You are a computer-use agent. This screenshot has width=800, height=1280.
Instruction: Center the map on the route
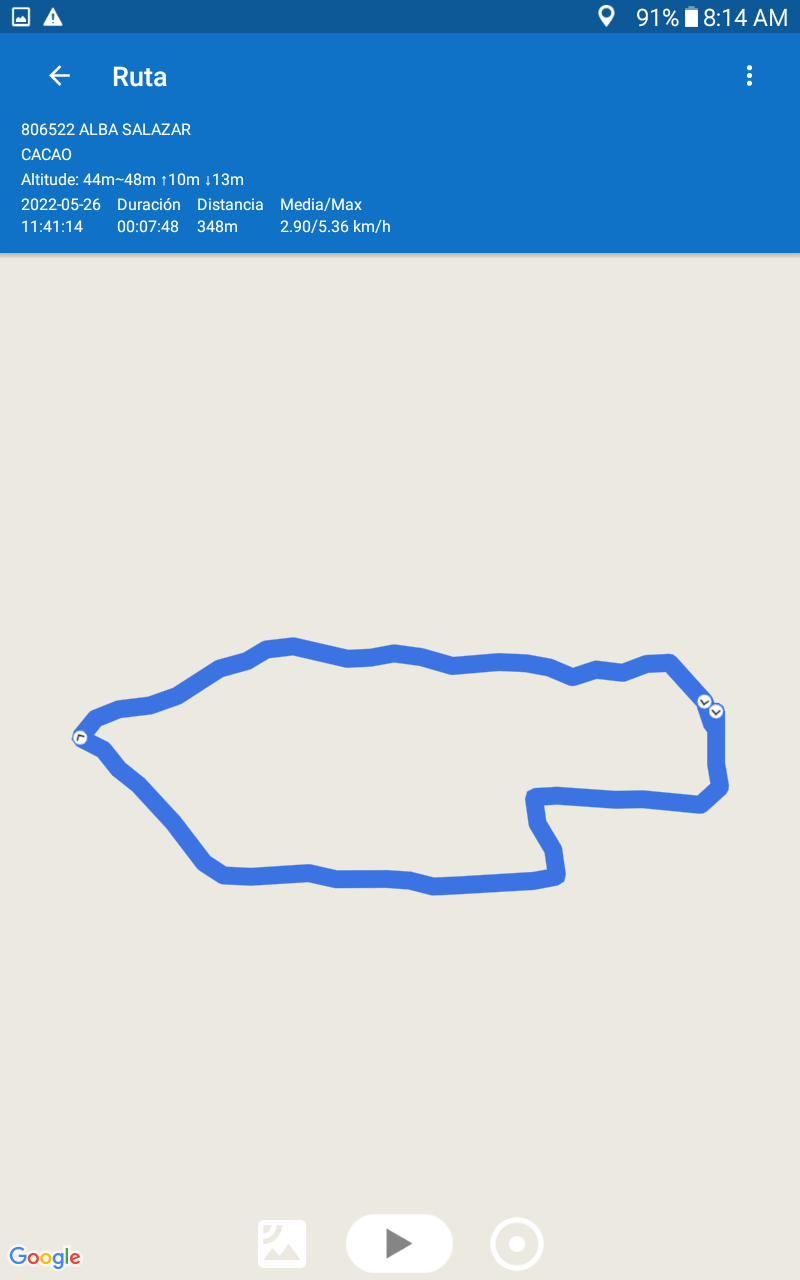[x=516, y=1244]
